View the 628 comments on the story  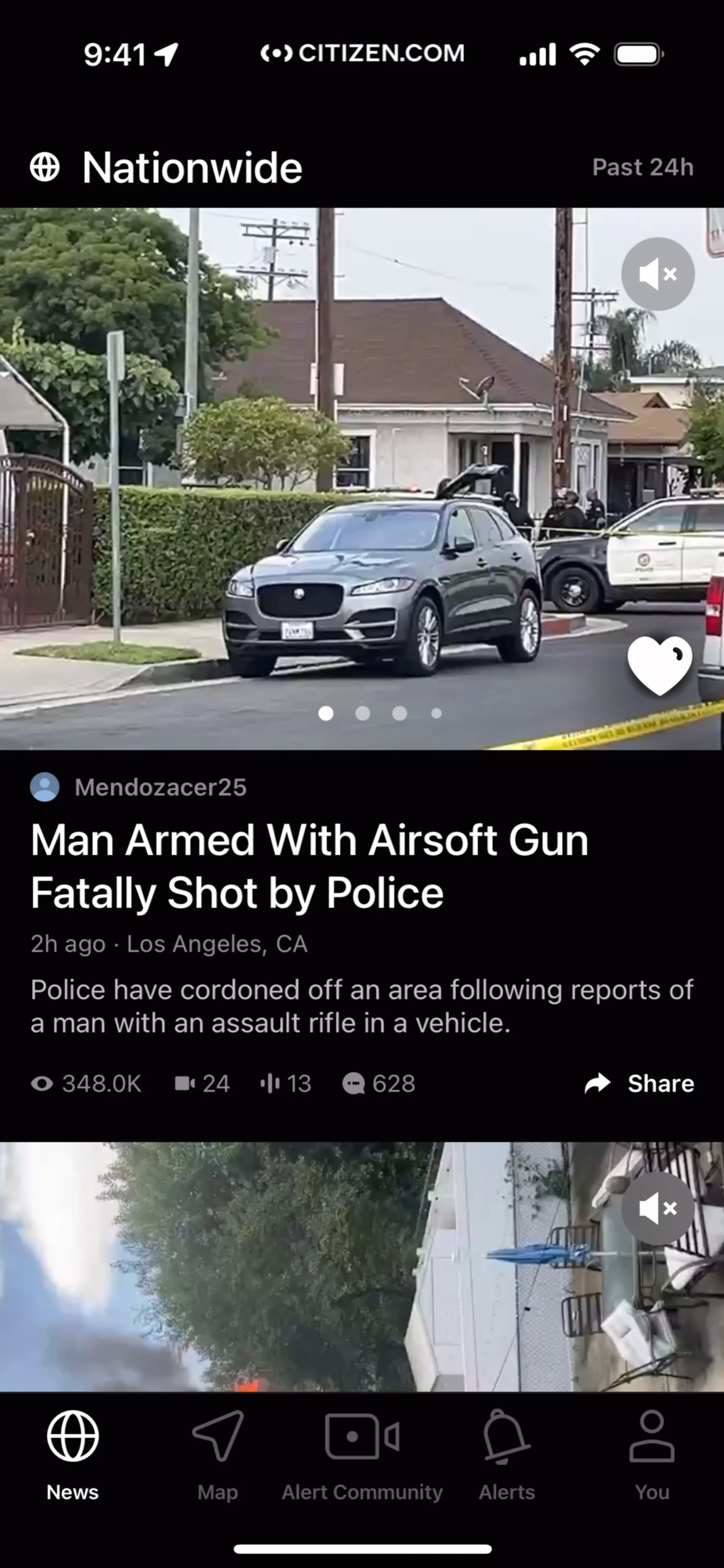tap(379, 1084)
